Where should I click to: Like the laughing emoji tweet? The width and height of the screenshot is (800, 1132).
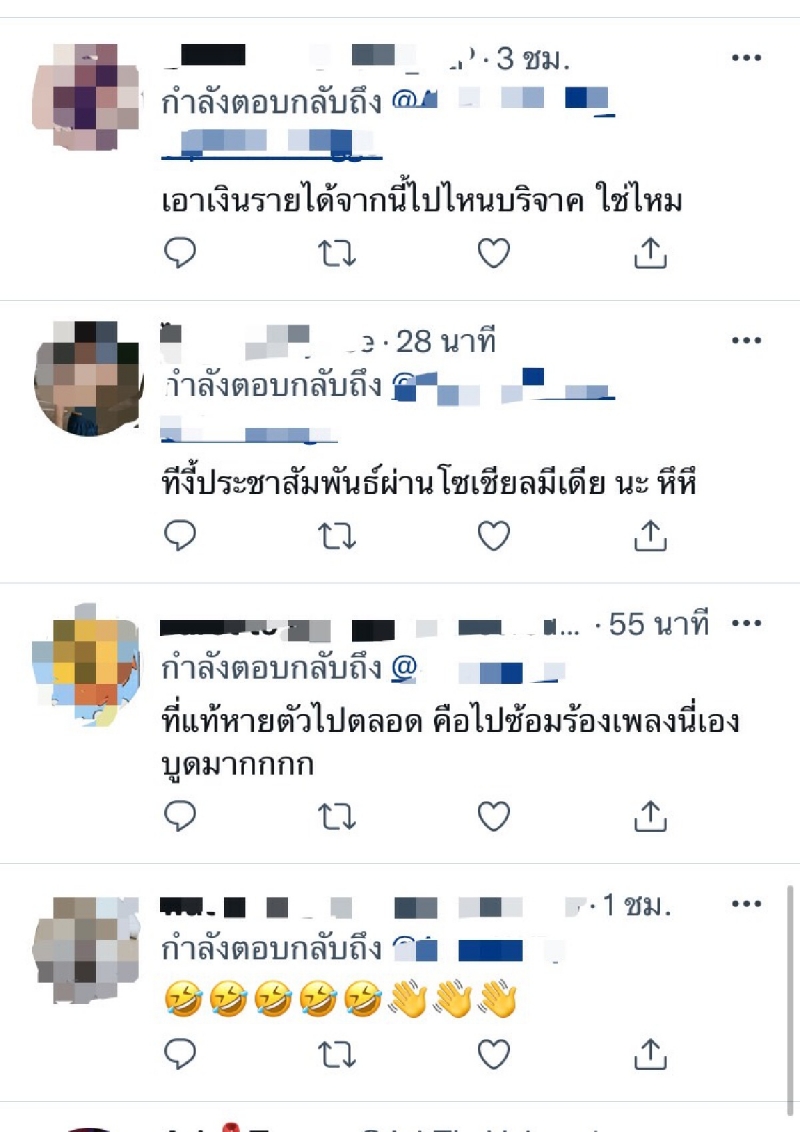click(x=493, y=1053)
